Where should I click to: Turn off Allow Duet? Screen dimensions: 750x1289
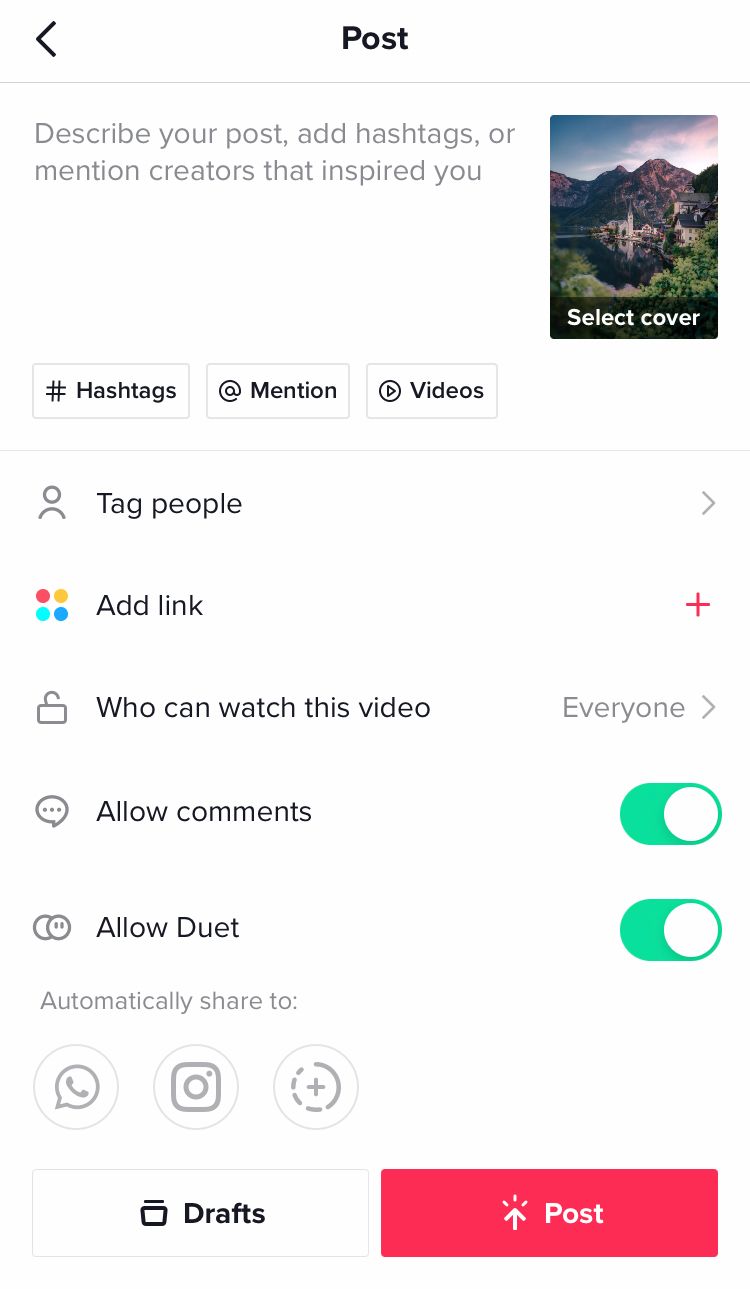671,929
